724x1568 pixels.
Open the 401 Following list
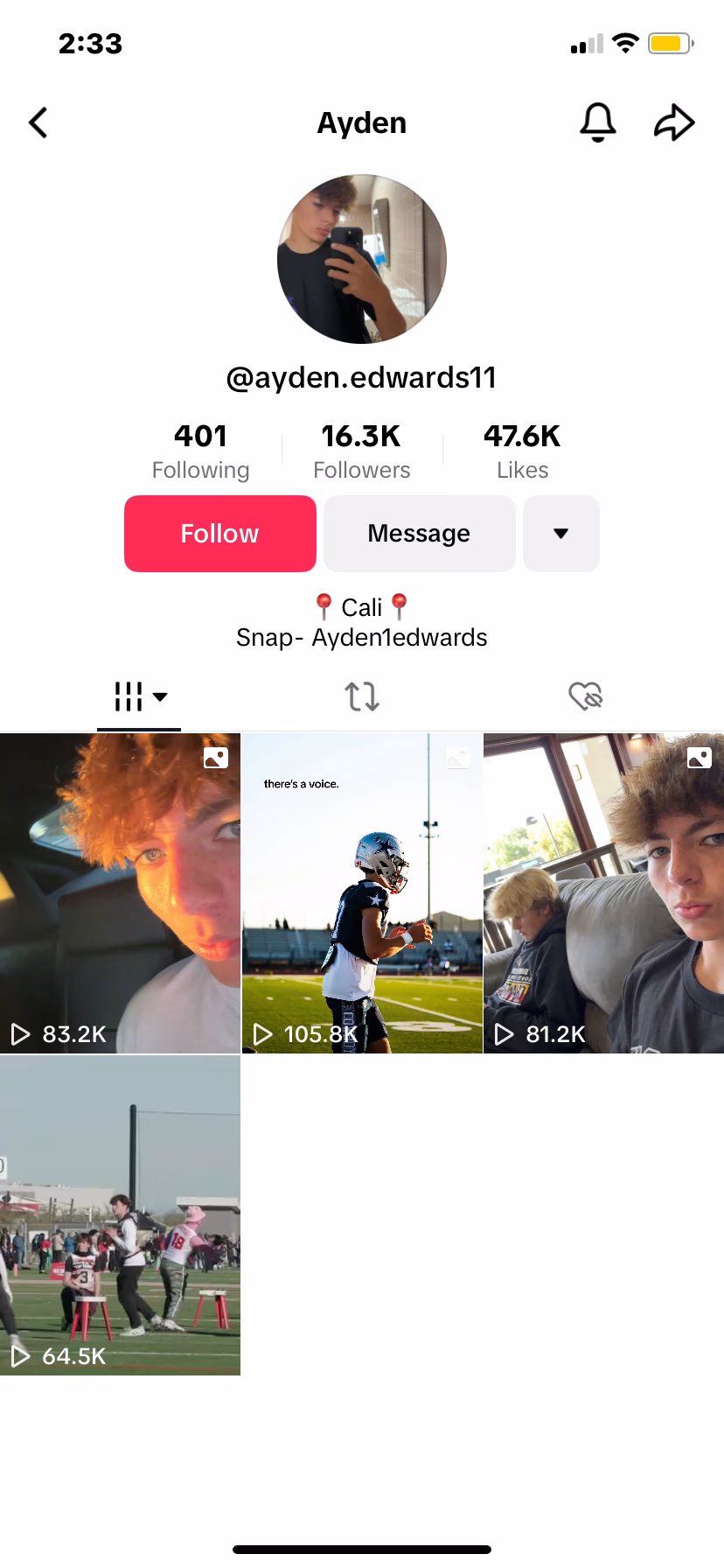click(201, 451)
